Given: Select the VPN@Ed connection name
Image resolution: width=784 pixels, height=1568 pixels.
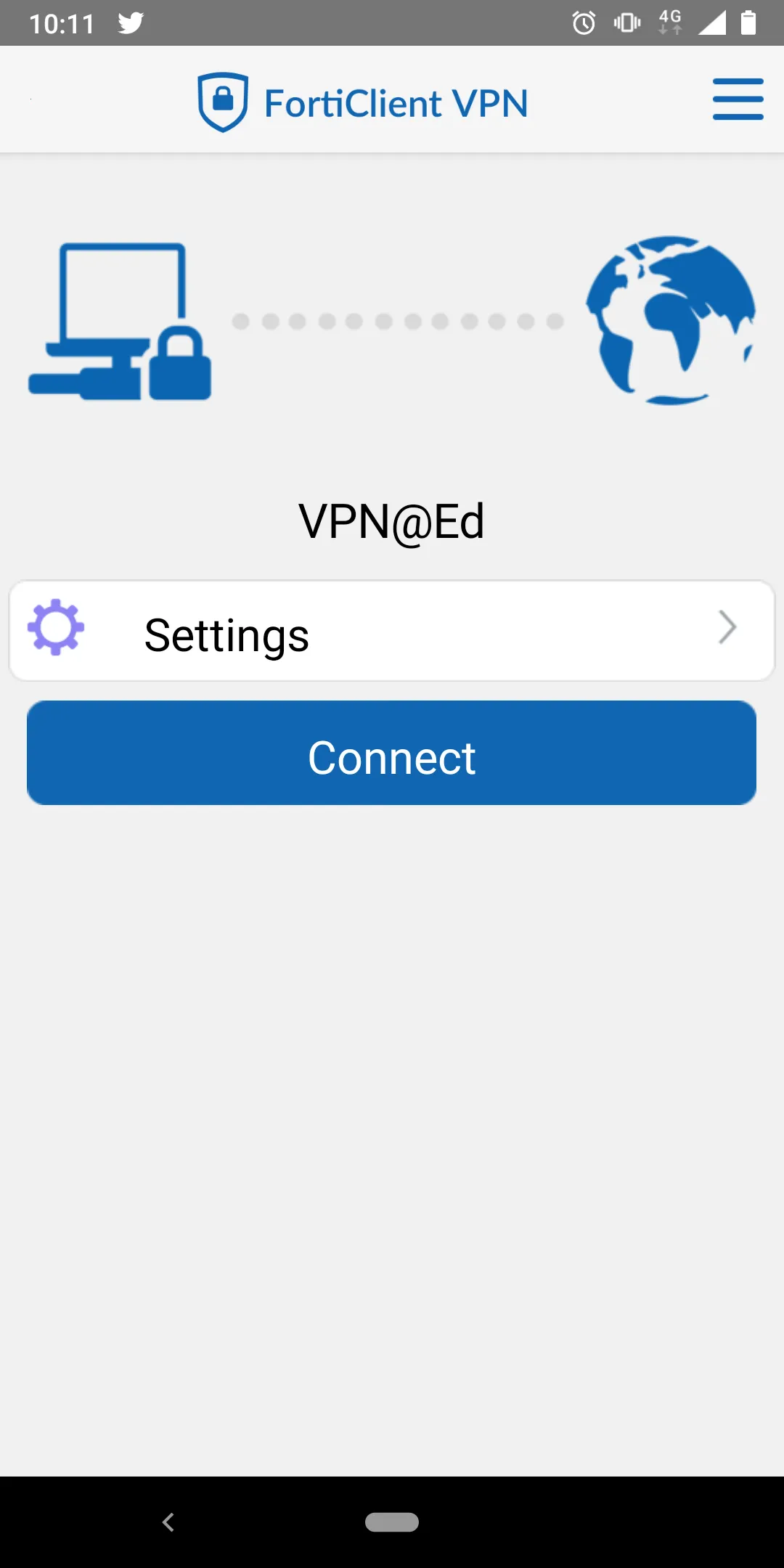Looking at the screenshot, I should coord(392,520).
